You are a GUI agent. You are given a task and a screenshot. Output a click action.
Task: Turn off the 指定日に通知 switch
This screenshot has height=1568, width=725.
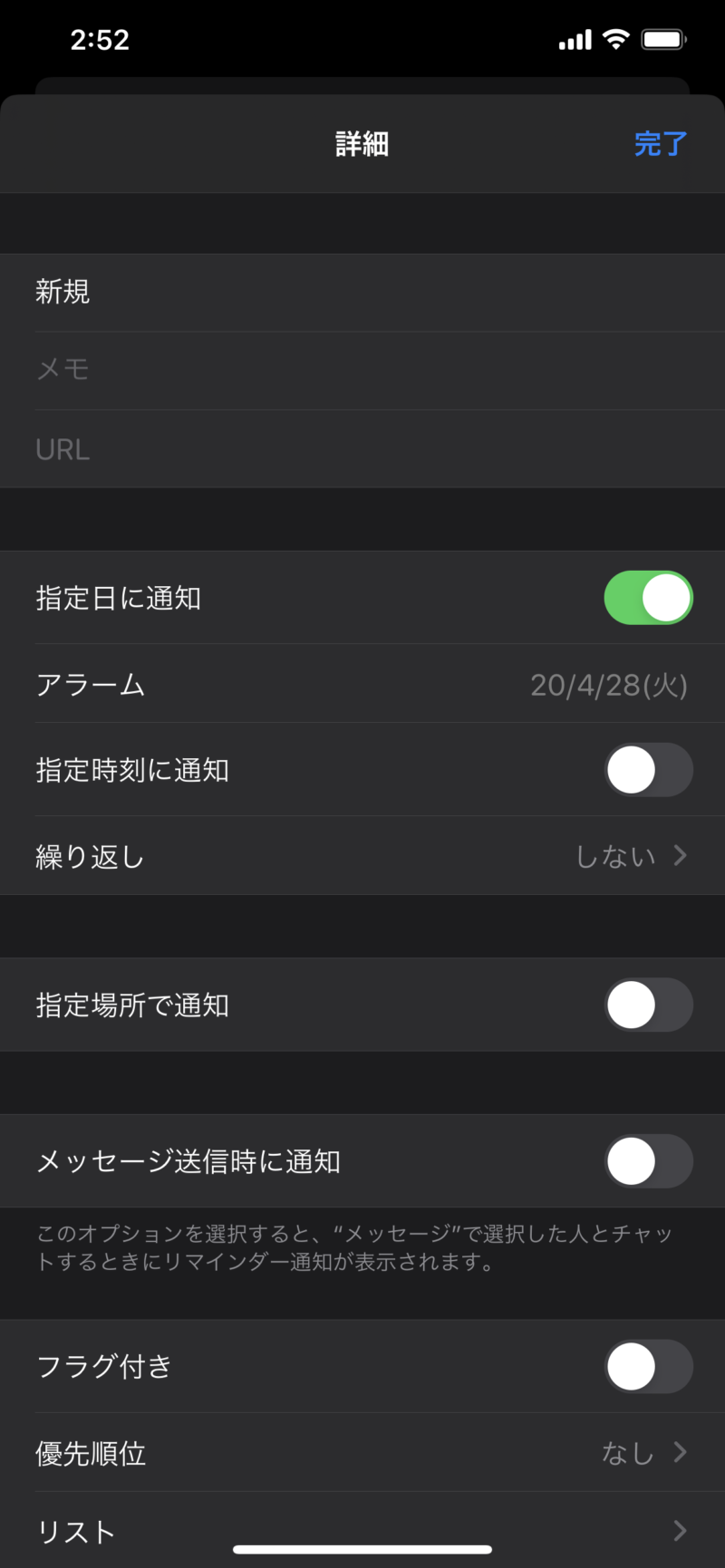point(648,598)
